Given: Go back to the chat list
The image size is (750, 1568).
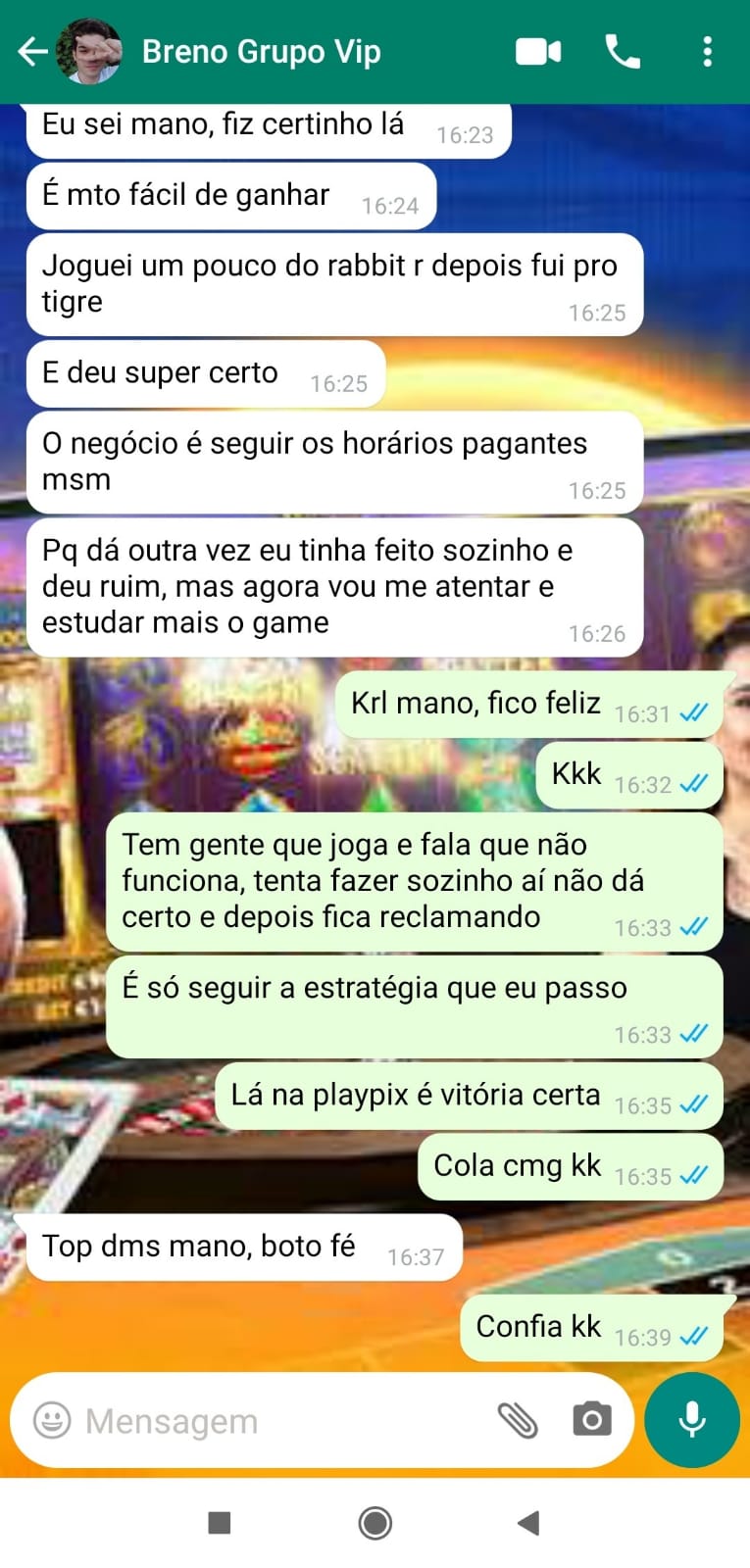Looking at the screenshot, I should click(x=32, y=52).
